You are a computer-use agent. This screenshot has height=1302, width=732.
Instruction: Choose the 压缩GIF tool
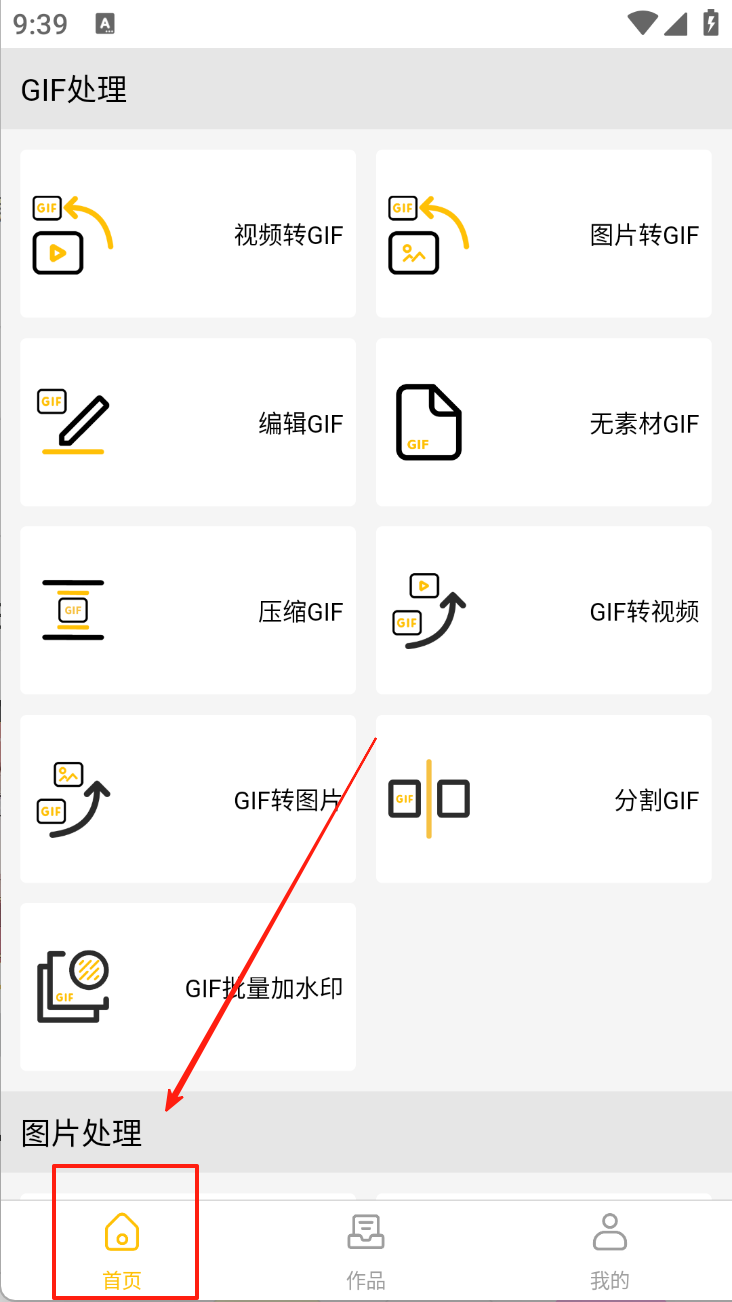click(x=188, y=610)
